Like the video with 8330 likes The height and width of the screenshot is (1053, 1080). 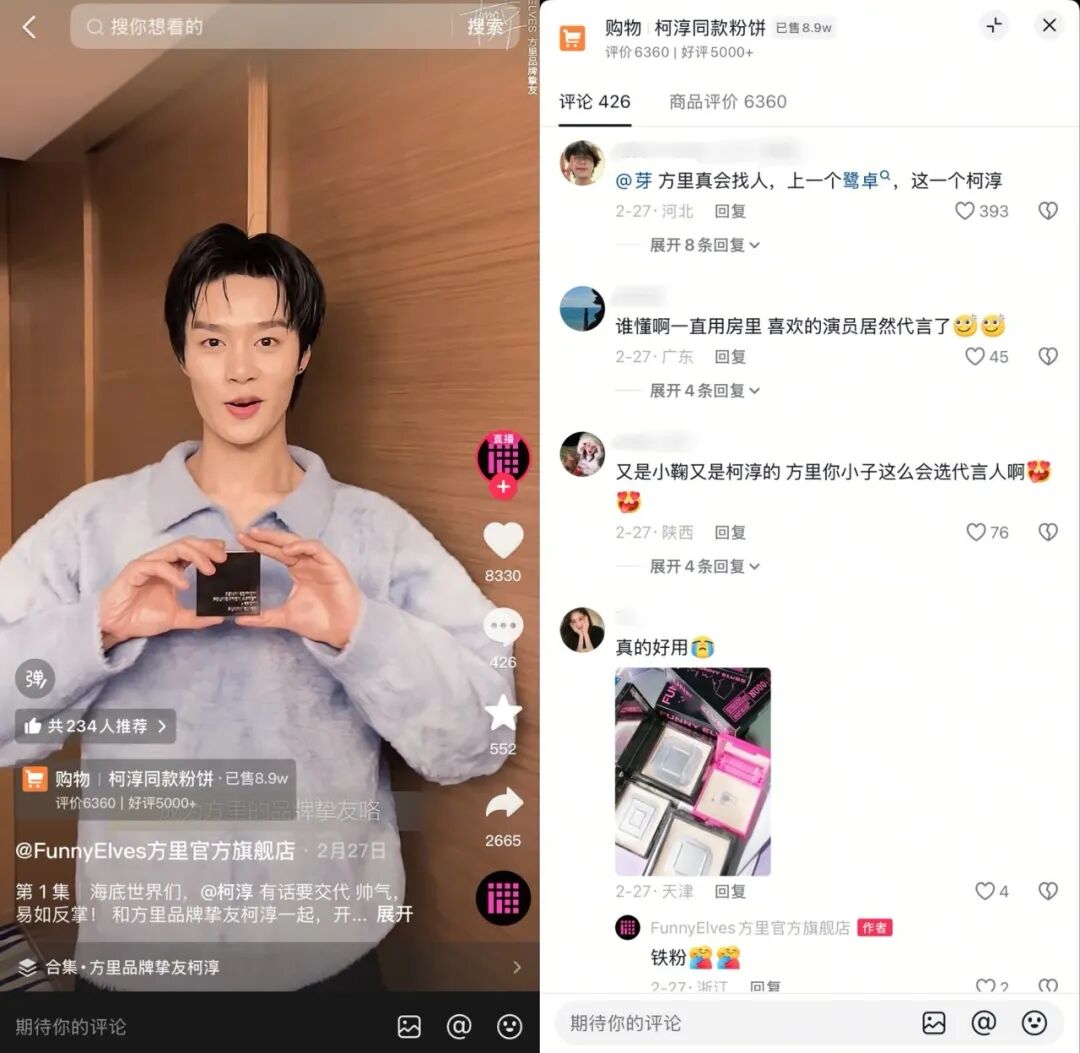point(503,541)
